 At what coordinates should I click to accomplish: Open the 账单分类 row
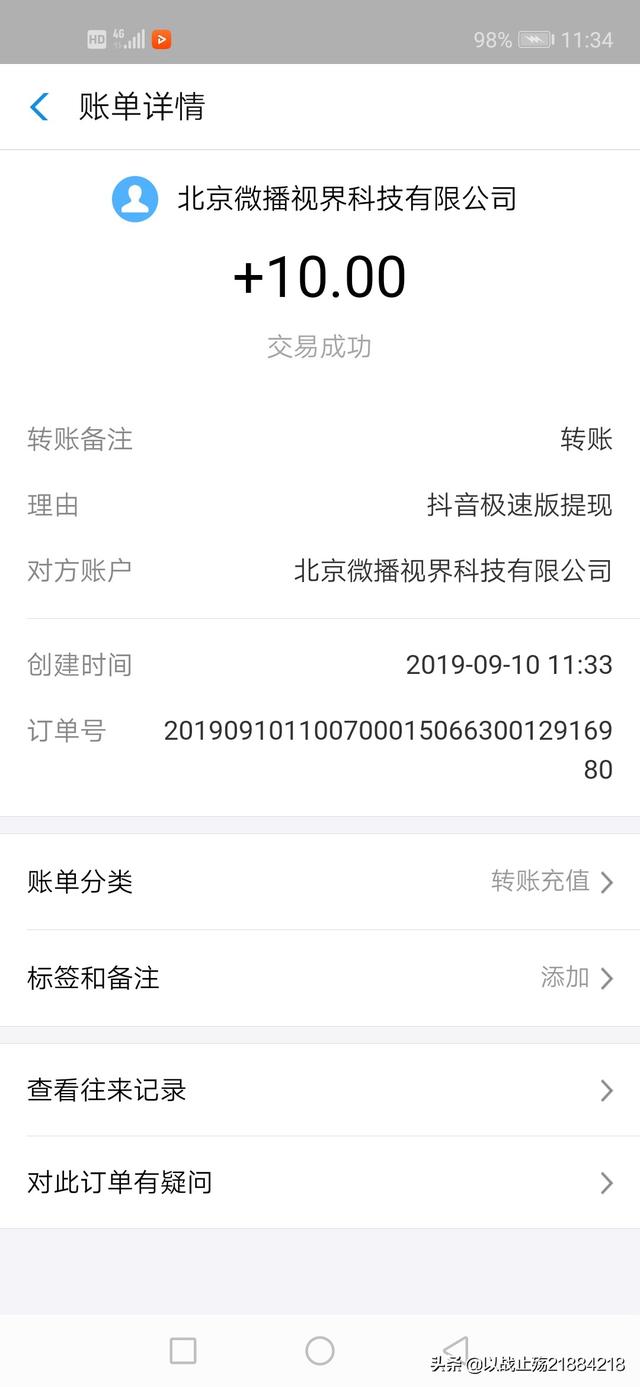click(x=320, y=881)
